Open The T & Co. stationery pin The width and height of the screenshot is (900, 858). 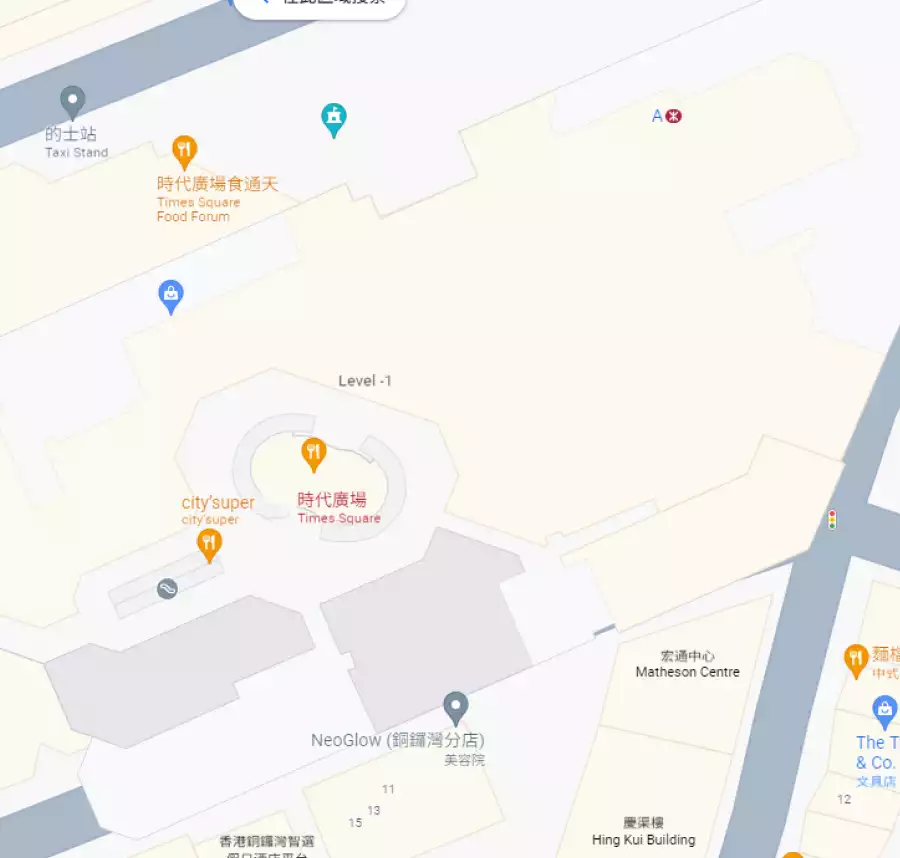(884, 712)
